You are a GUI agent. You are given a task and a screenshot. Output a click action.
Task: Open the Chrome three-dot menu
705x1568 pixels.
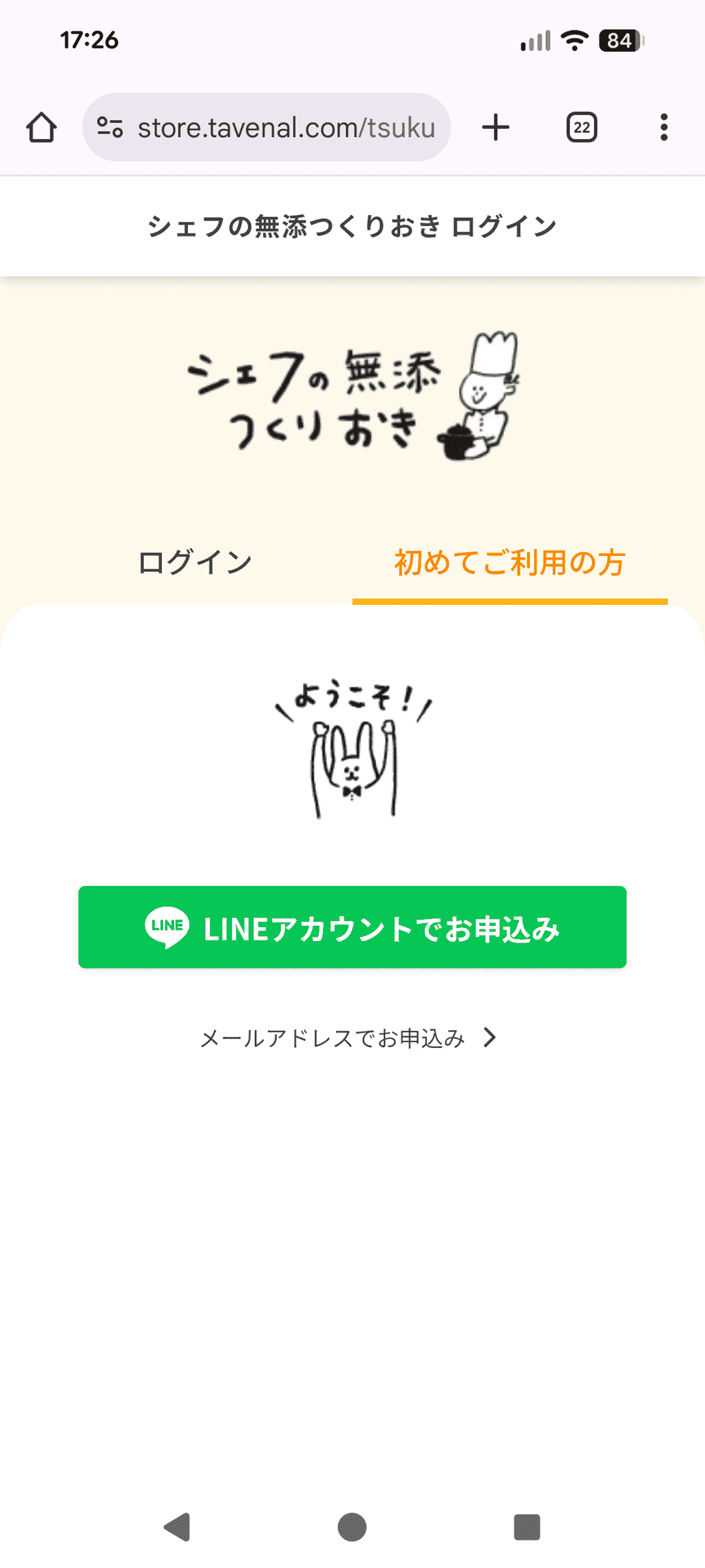pyautogui.click(x=663, y=127)
